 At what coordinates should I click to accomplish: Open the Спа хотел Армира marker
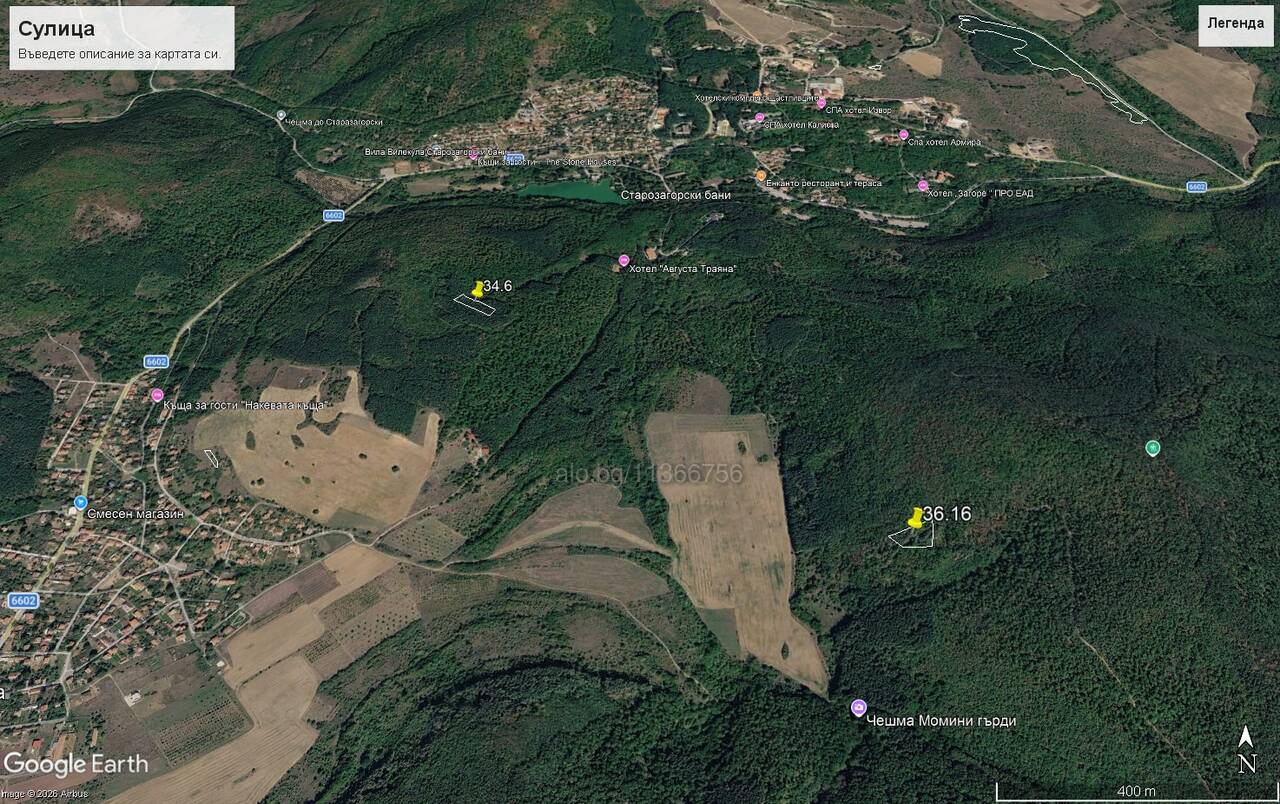(x=903, y=134)
